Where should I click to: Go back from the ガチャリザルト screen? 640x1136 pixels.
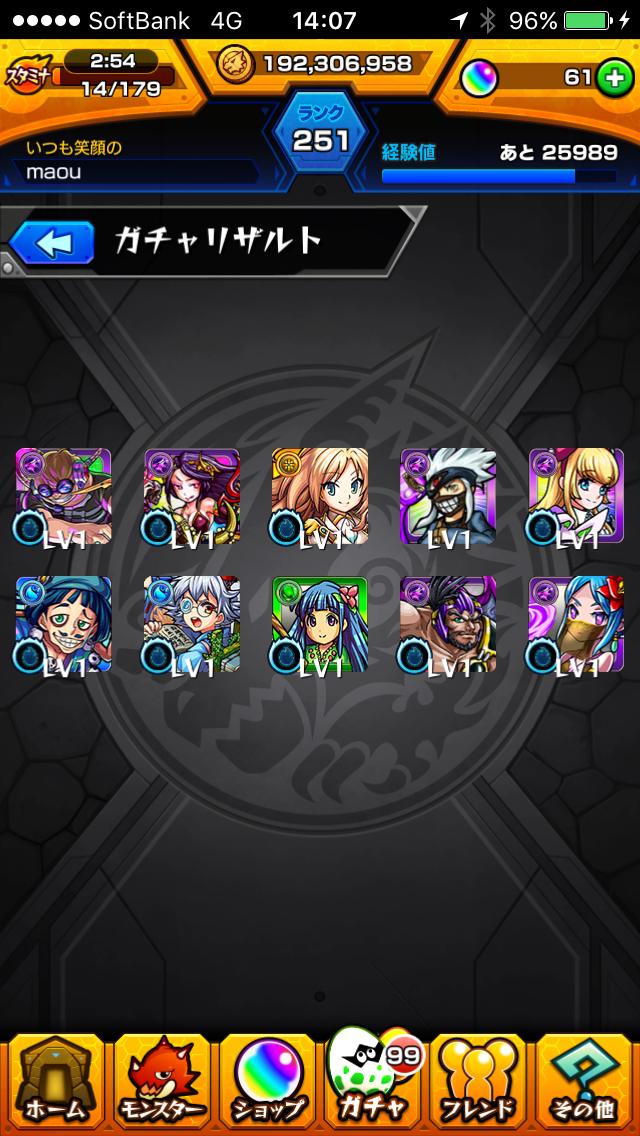point(52,241)
